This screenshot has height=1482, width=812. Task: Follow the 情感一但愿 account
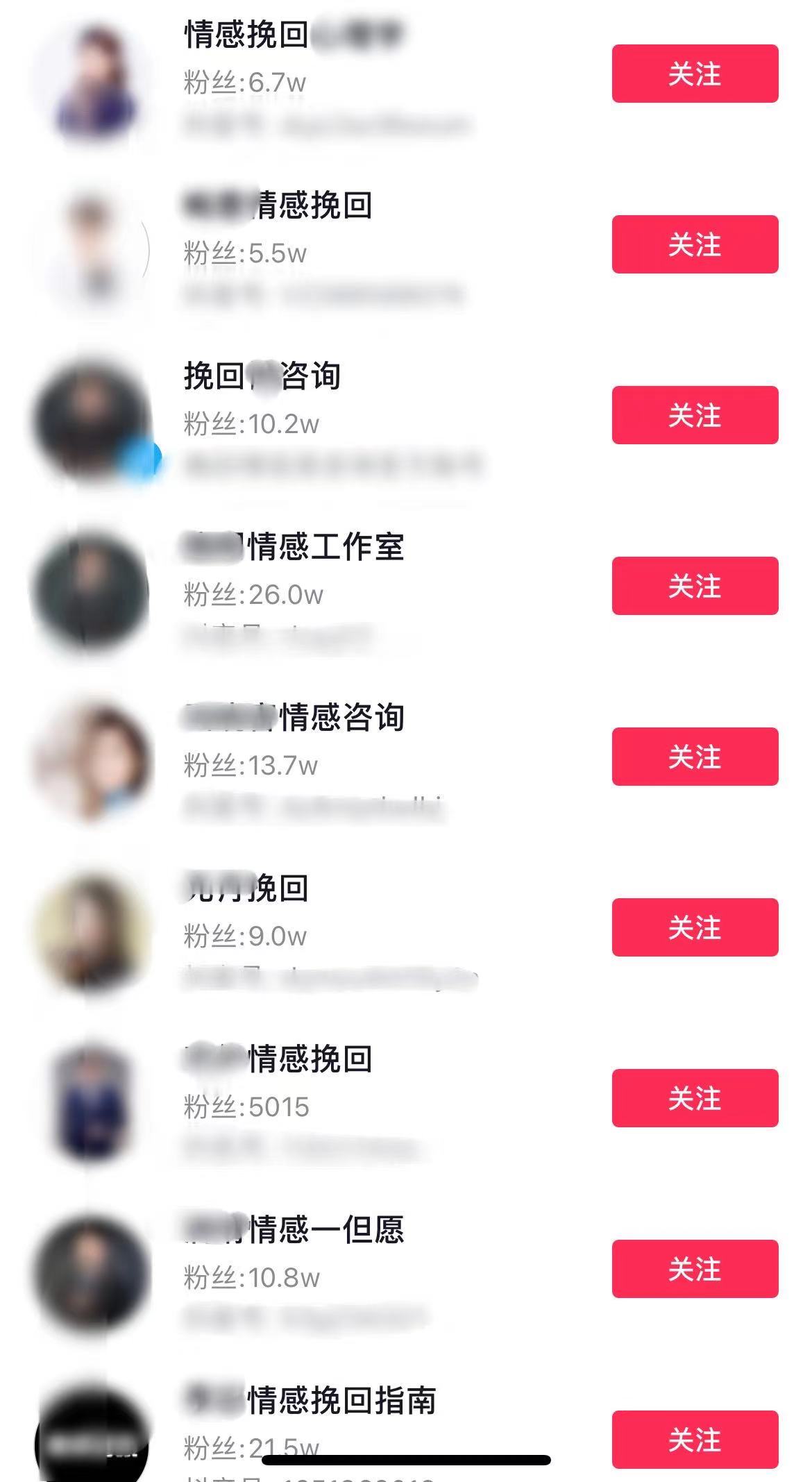[x=695, y=1269]
